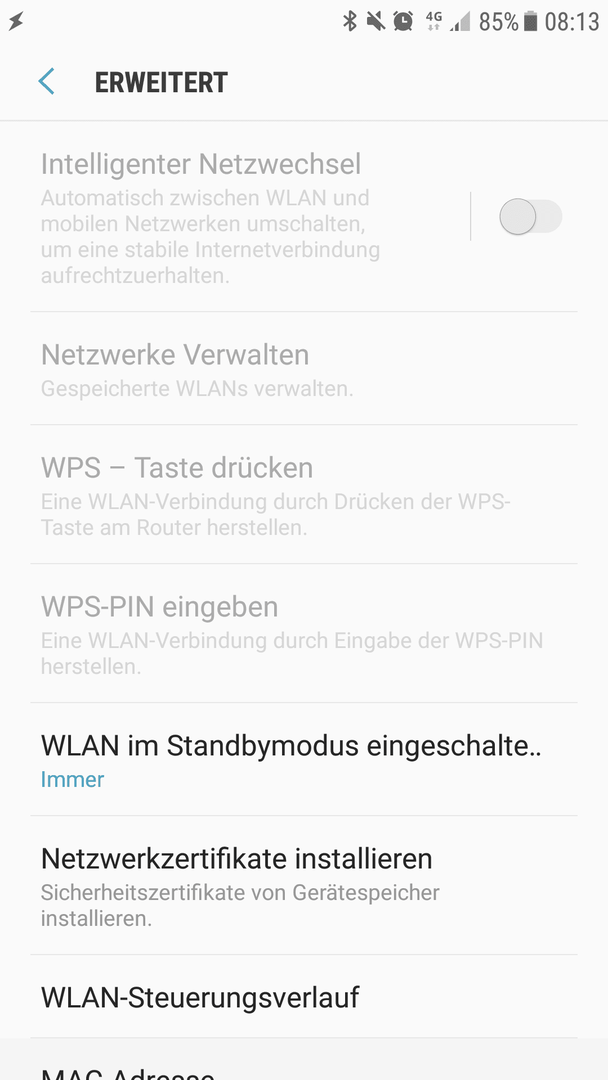Open Netzwerkzertifikate installieren
This screenshot has height=1080, width=608.
pos(304,886)
